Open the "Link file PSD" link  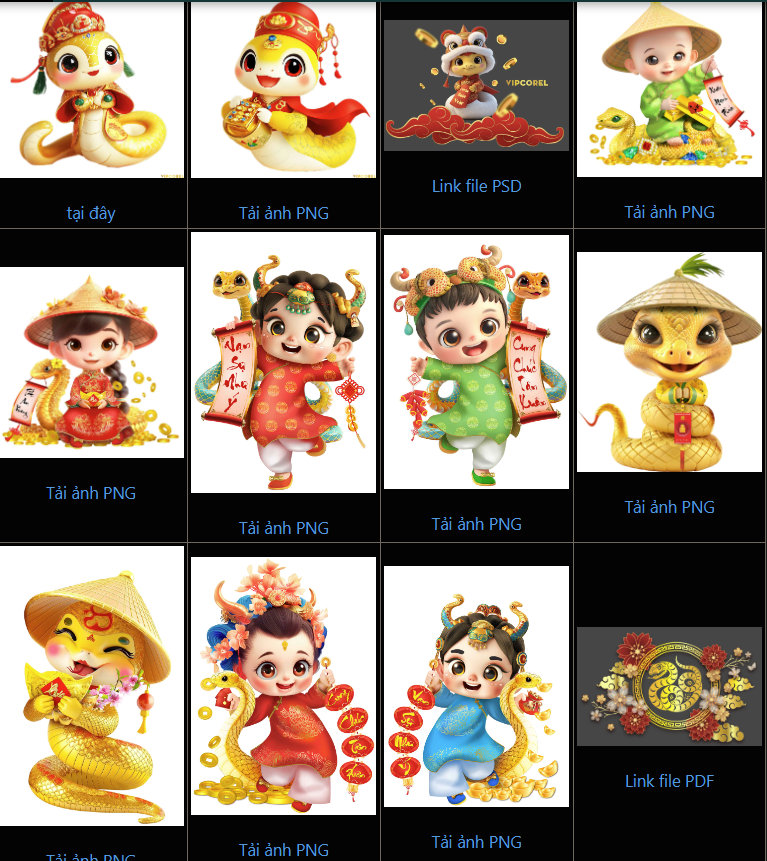[x=476, y=186]
